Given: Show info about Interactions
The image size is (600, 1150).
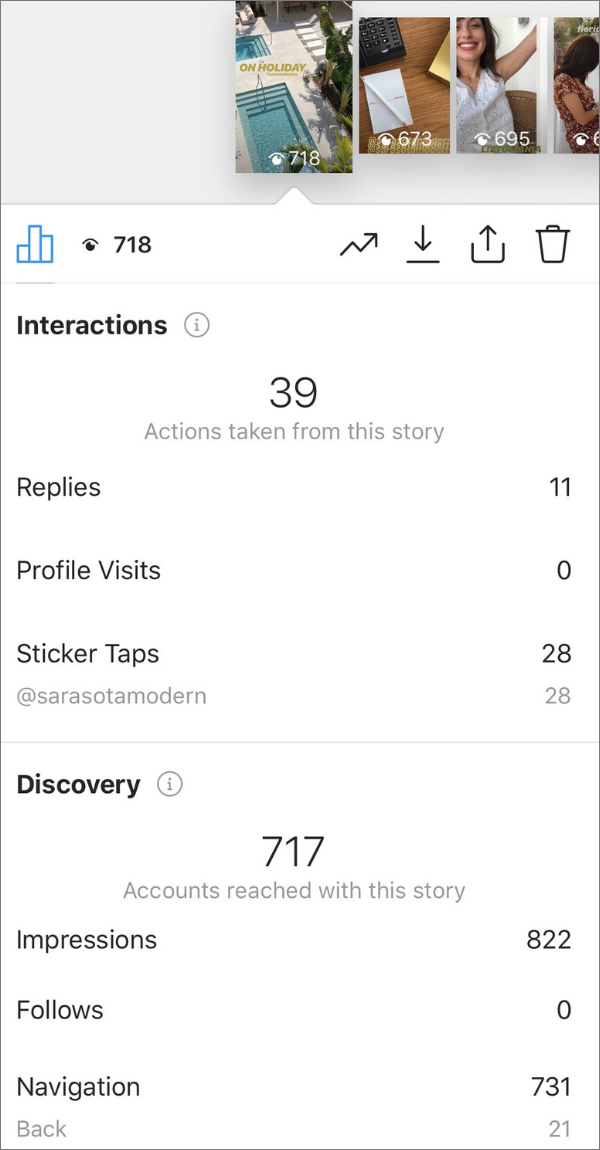Looking at the screenshot, I should click(197, 325).
